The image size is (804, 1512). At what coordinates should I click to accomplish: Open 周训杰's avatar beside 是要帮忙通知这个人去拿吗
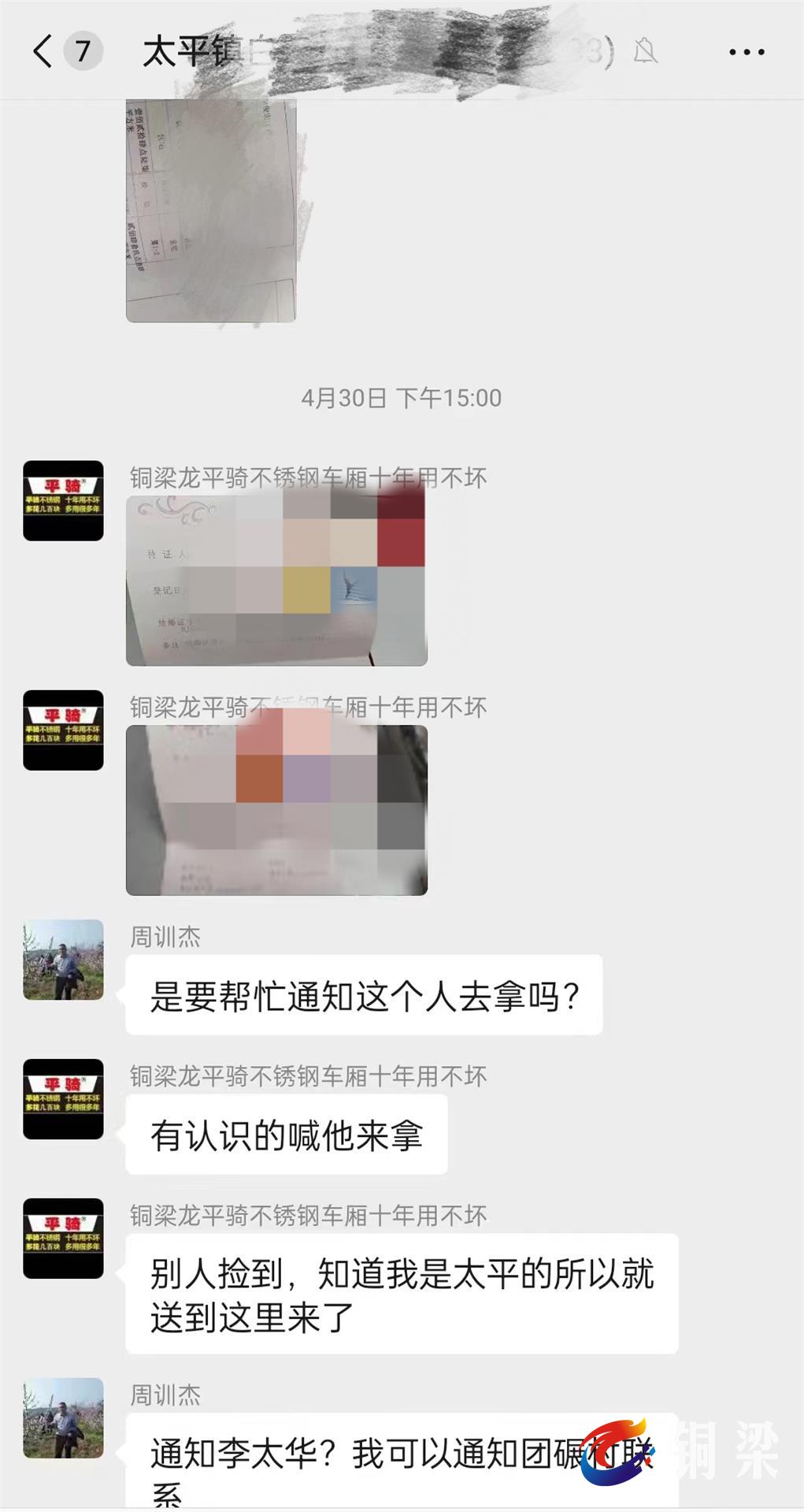[x=63, y=960]
